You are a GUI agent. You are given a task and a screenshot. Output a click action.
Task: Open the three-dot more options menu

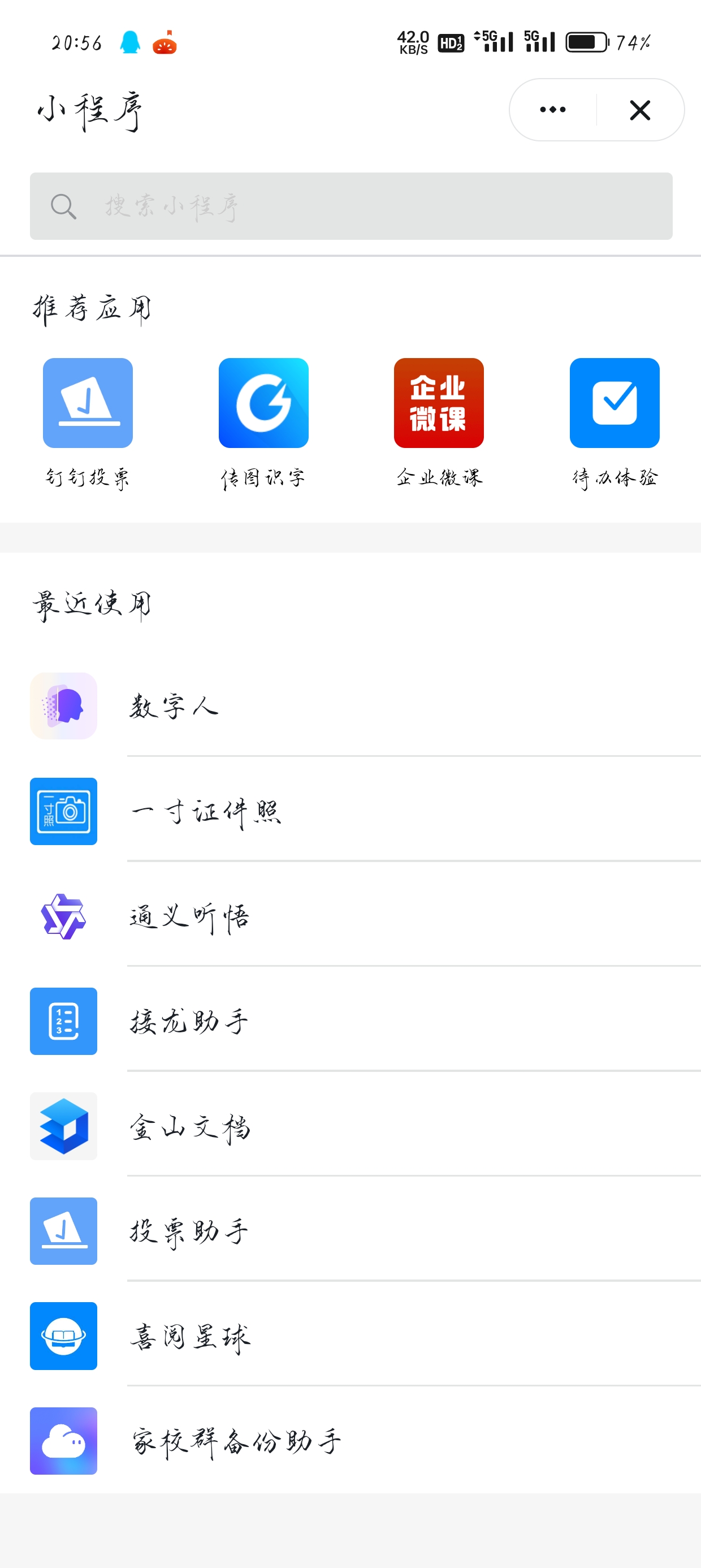pos(552,110)
